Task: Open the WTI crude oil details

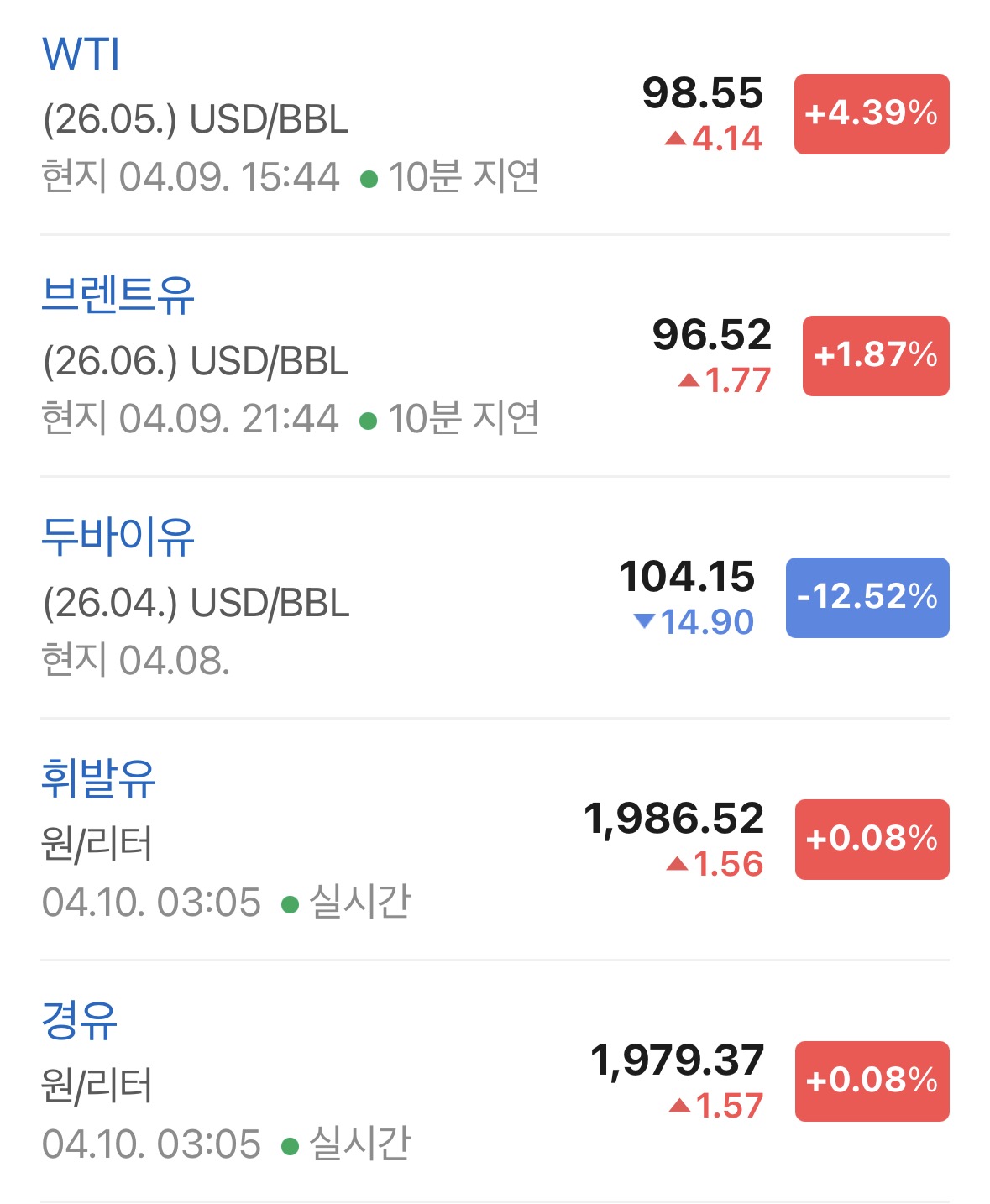Action: coord(81,55)
